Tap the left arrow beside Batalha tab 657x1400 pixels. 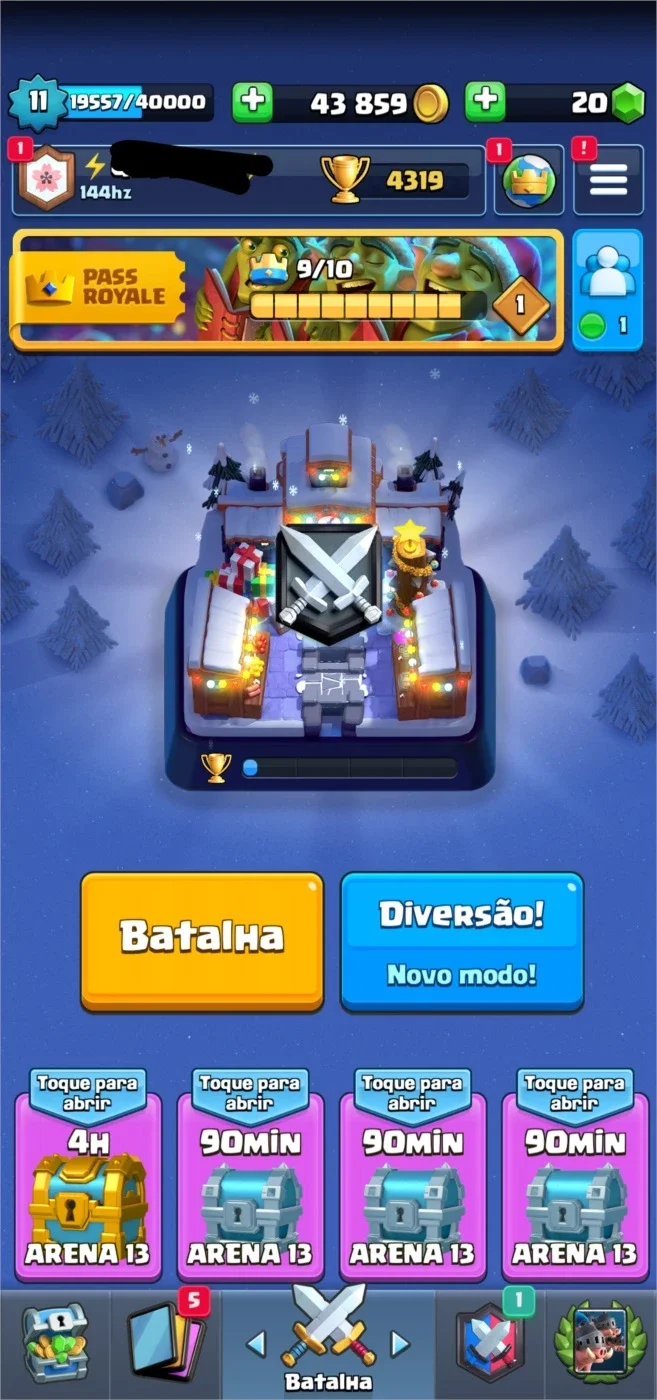pyautogui.click(x=256, y=1343)
